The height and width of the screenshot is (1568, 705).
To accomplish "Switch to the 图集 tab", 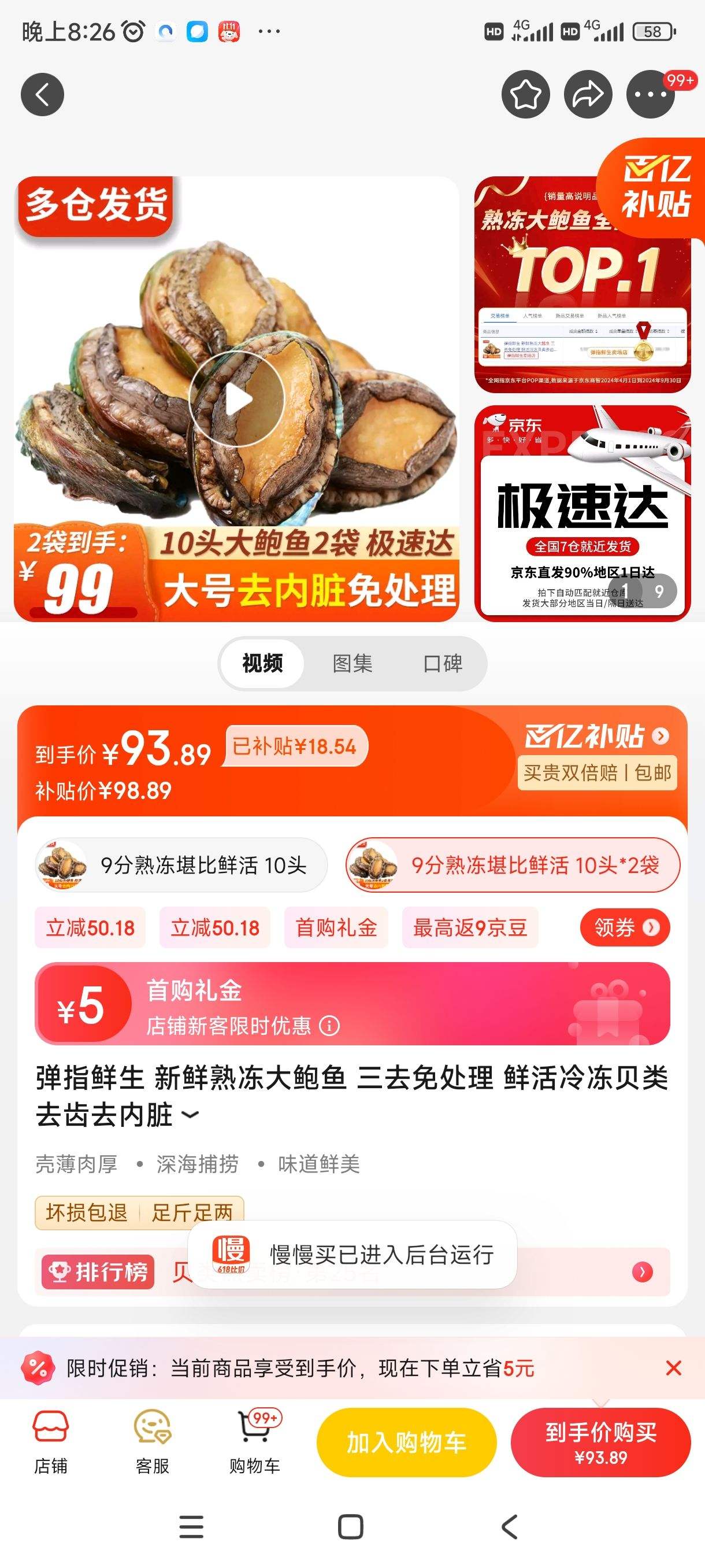I will [x=353, y=664].
